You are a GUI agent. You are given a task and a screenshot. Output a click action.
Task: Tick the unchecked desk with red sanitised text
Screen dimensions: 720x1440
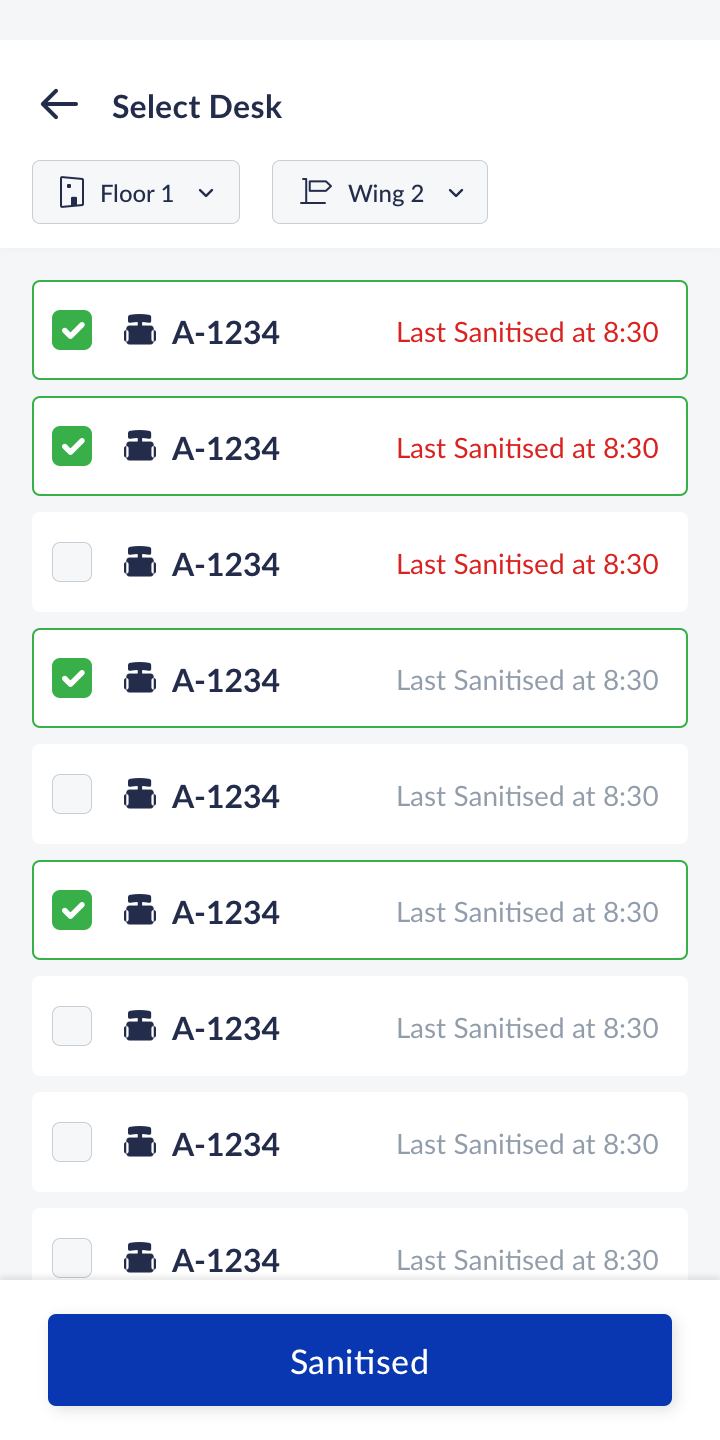(72, 562)
